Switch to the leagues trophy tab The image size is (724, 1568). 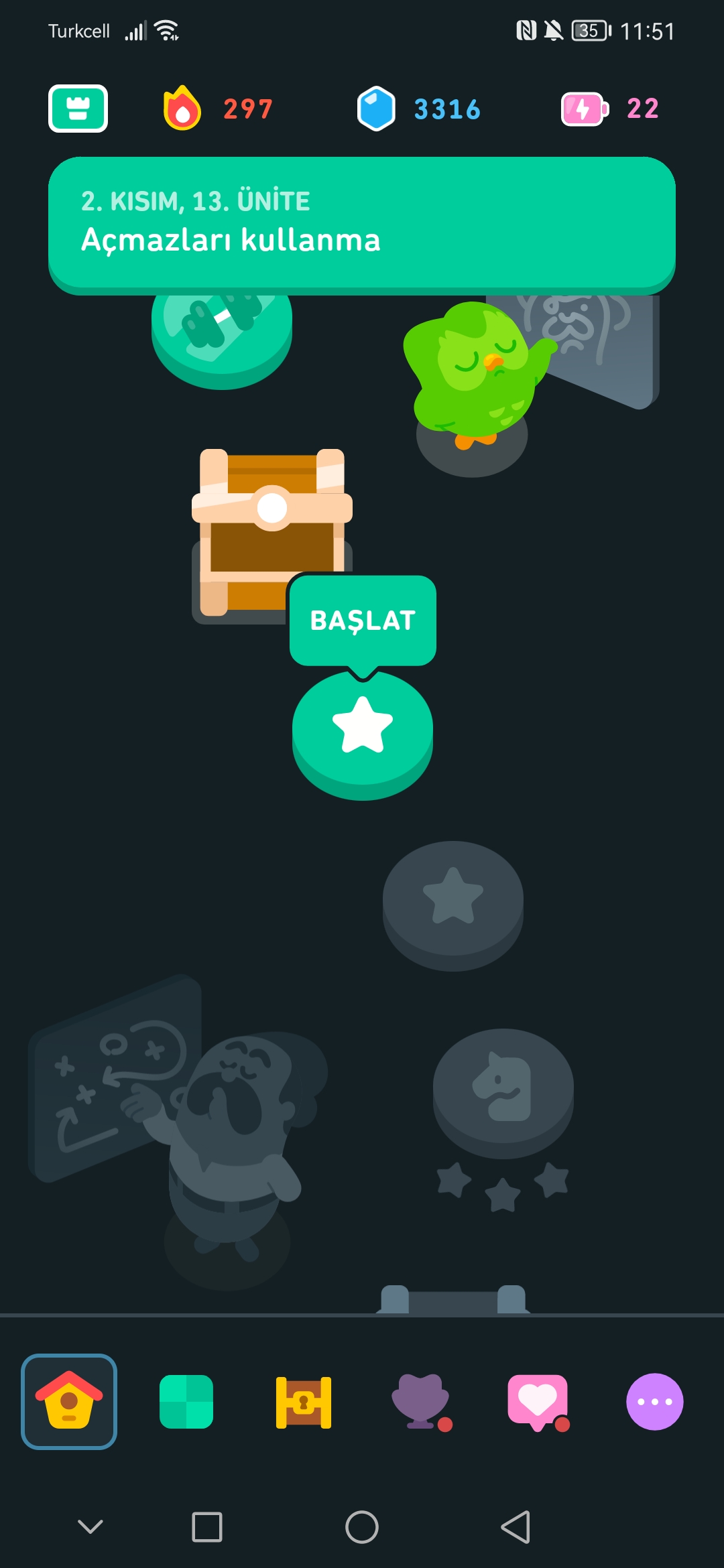click(x=420, y=1401)
